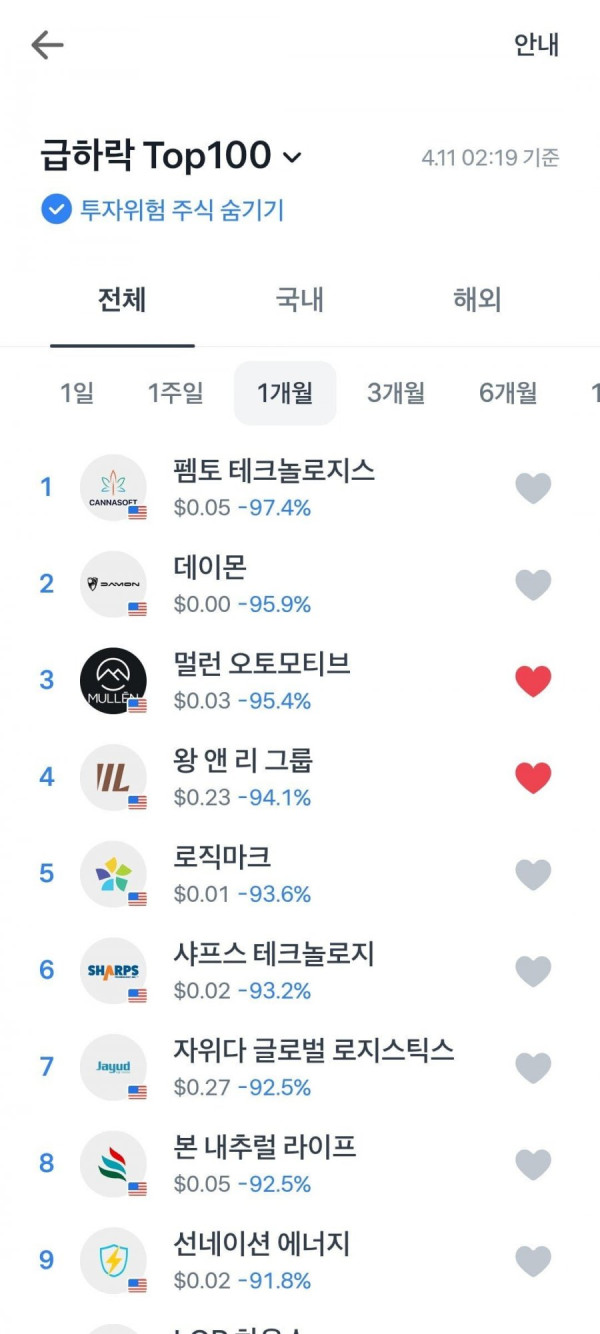
Task: Like 본 내추럴 라이프 heart icon
Action: [x=533, y=1165]
